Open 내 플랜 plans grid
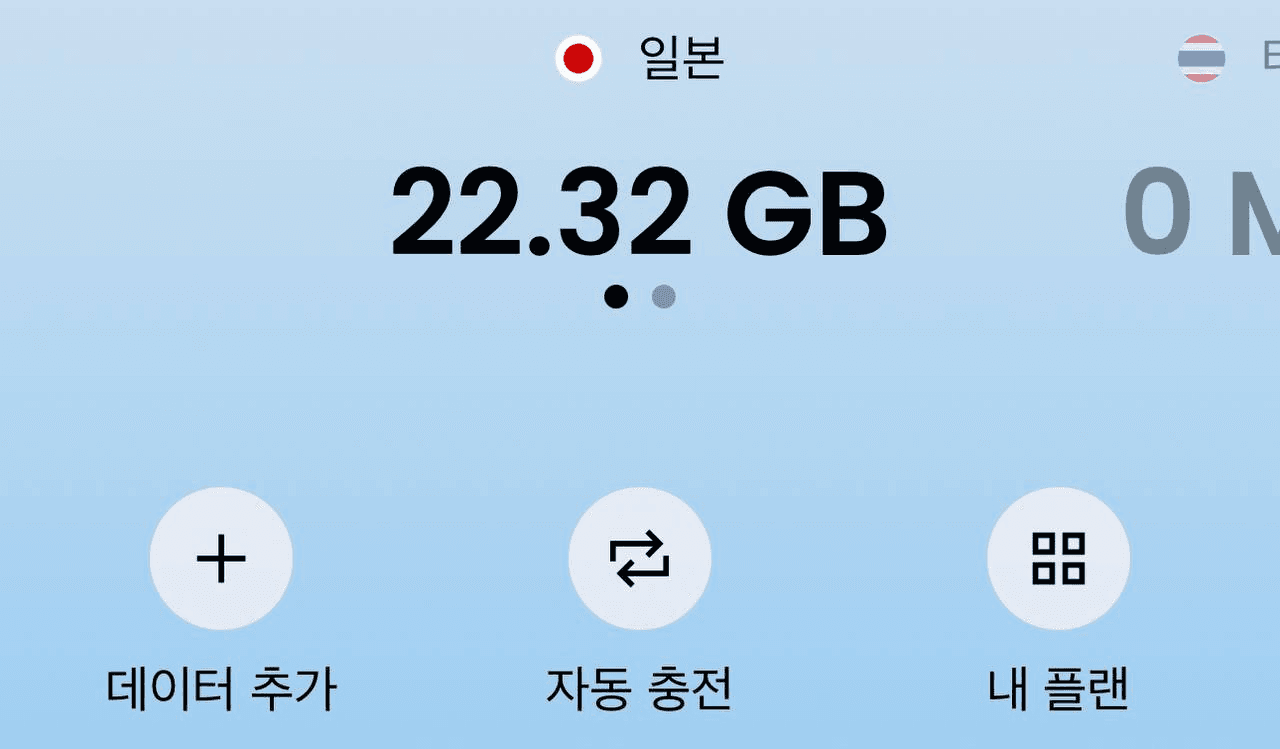 [x=1058, y=558]
